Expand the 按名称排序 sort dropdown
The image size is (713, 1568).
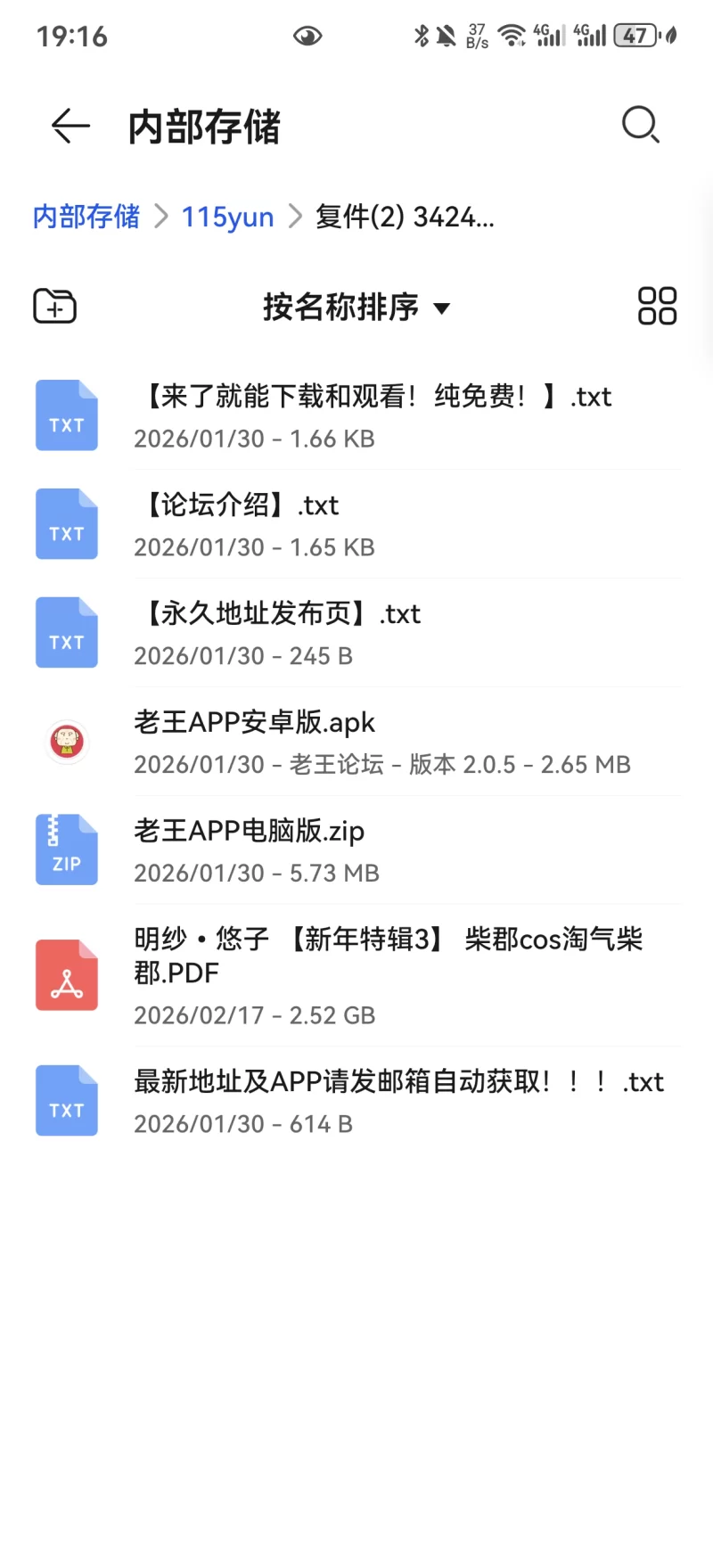click(x=356, y=307)
